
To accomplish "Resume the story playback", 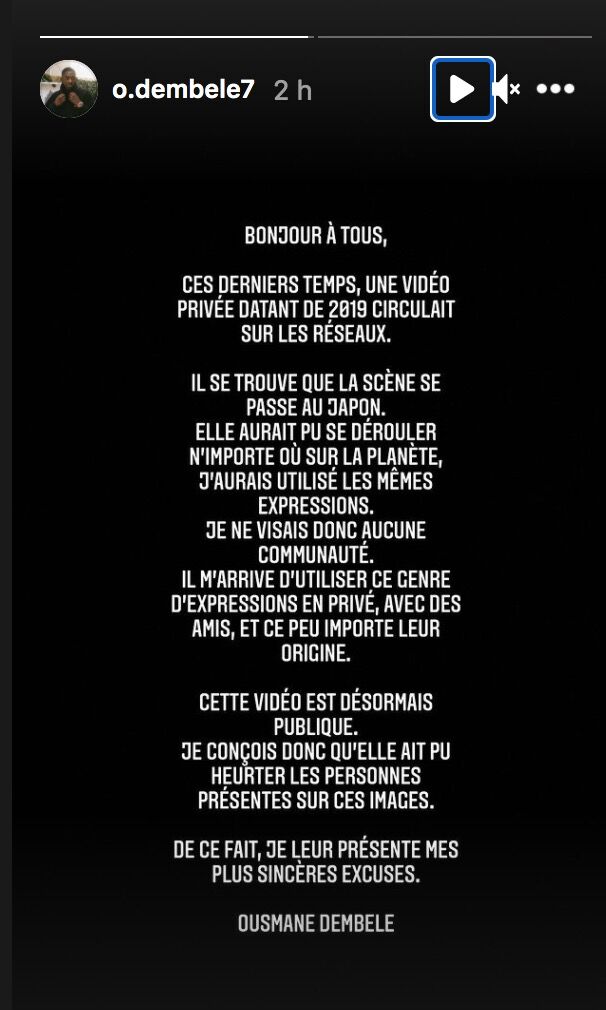I will (x=462, y=89).
